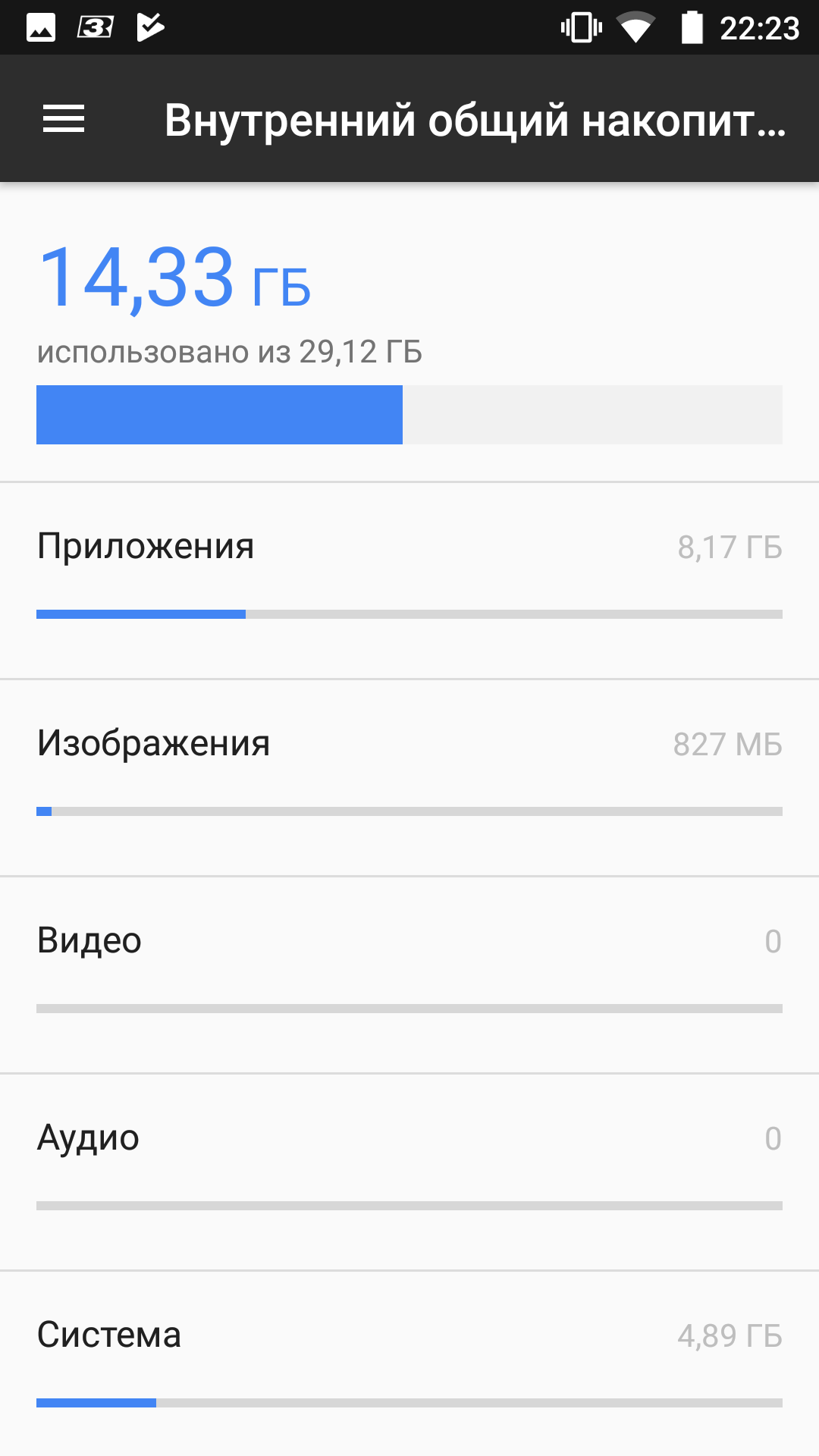Open the Видео storage category

(x=409, y=974)
